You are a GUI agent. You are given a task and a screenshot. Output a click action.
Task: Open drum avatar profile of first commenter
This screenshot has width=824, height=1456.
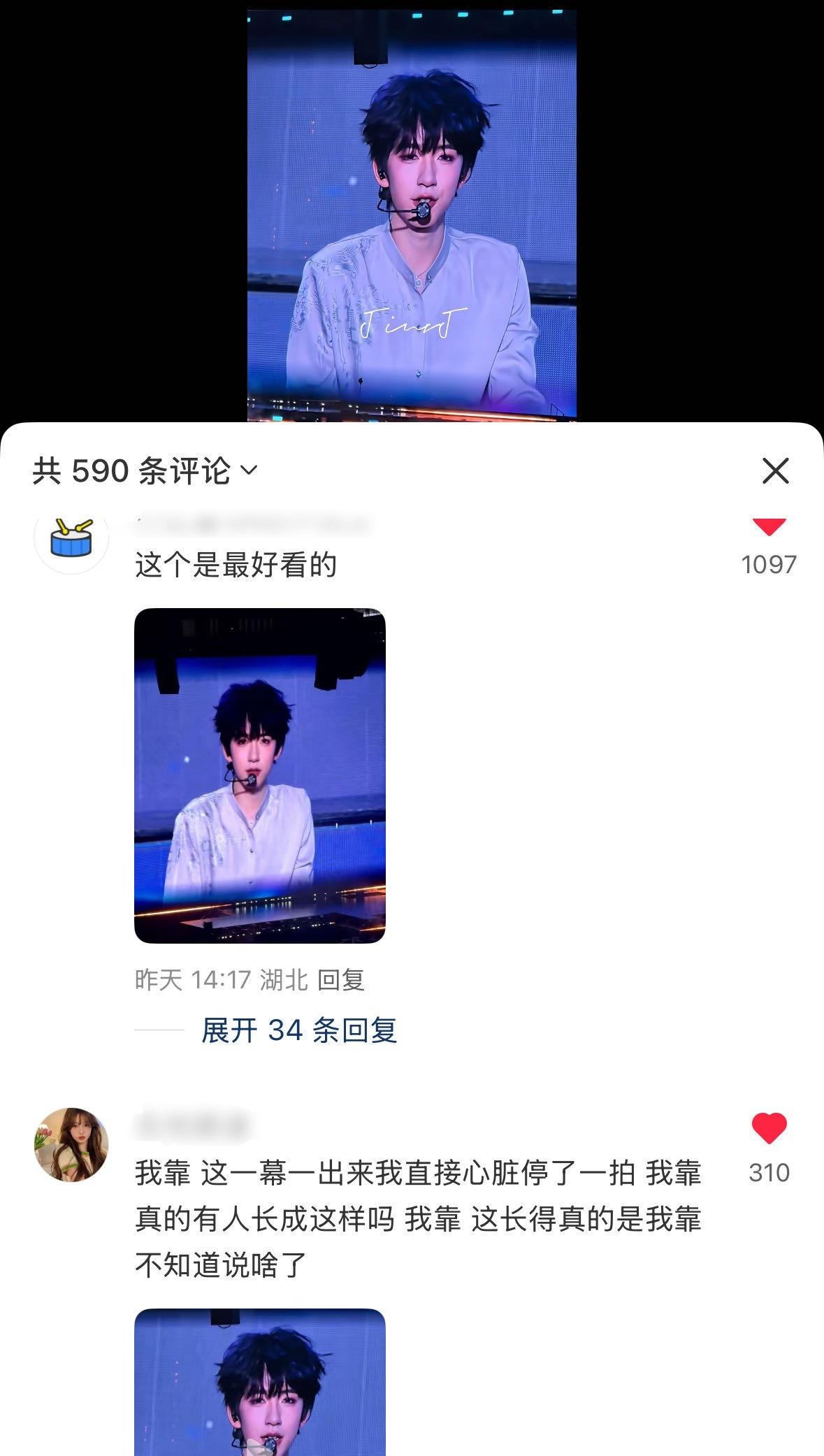click(x=71, y=540)
